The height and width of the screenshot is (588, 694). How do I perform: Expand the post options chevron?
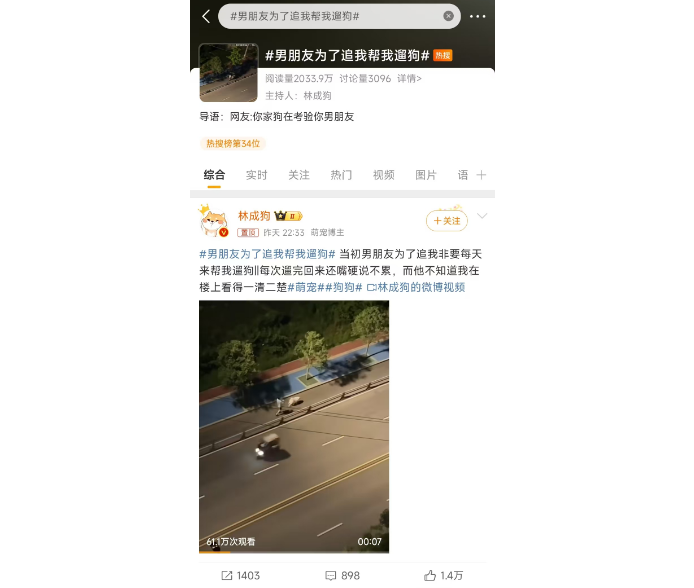pyautogui.click(x=482, y=216)
